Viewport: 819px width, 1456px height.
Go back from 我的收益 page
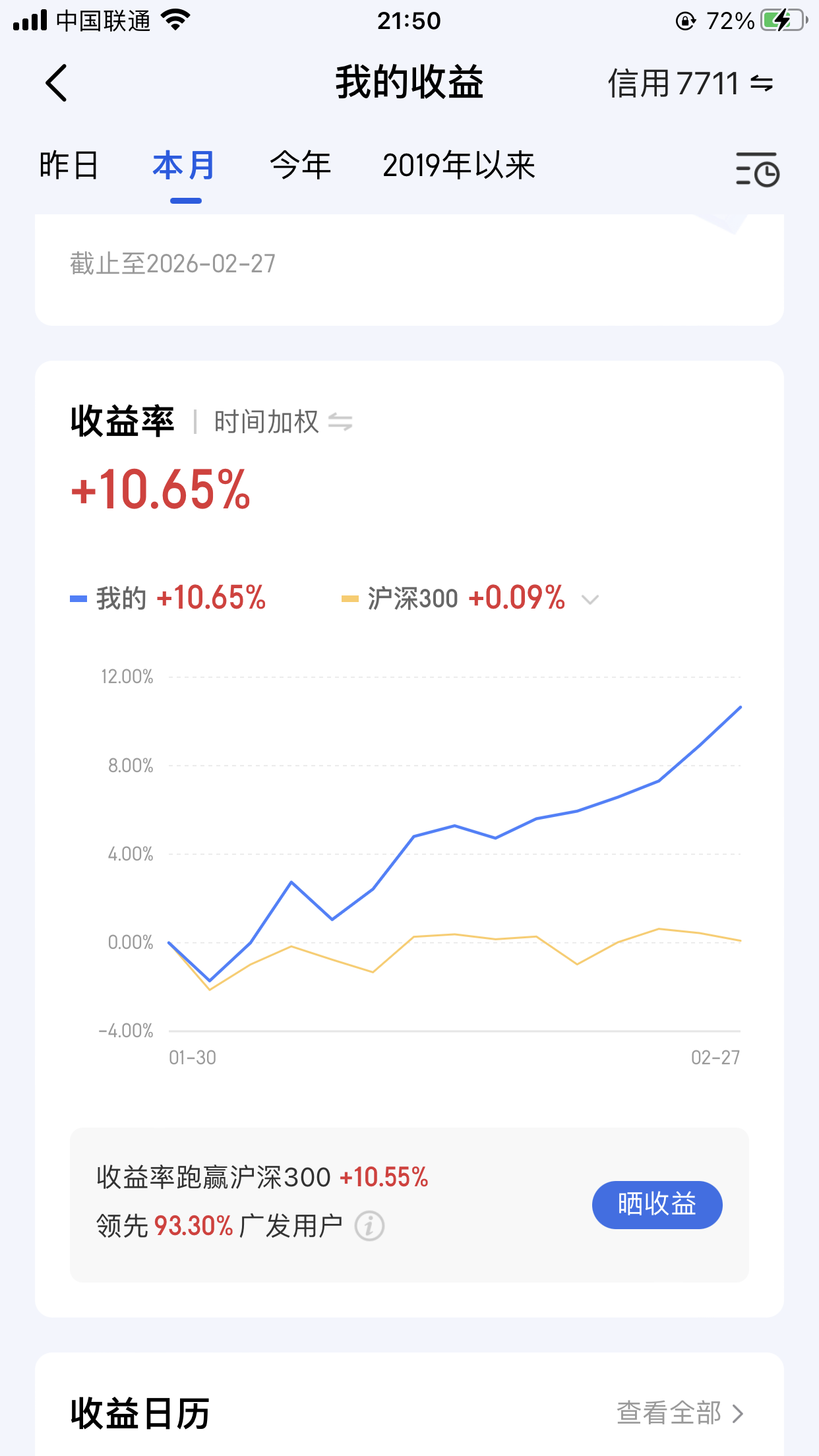pos(57,83)
